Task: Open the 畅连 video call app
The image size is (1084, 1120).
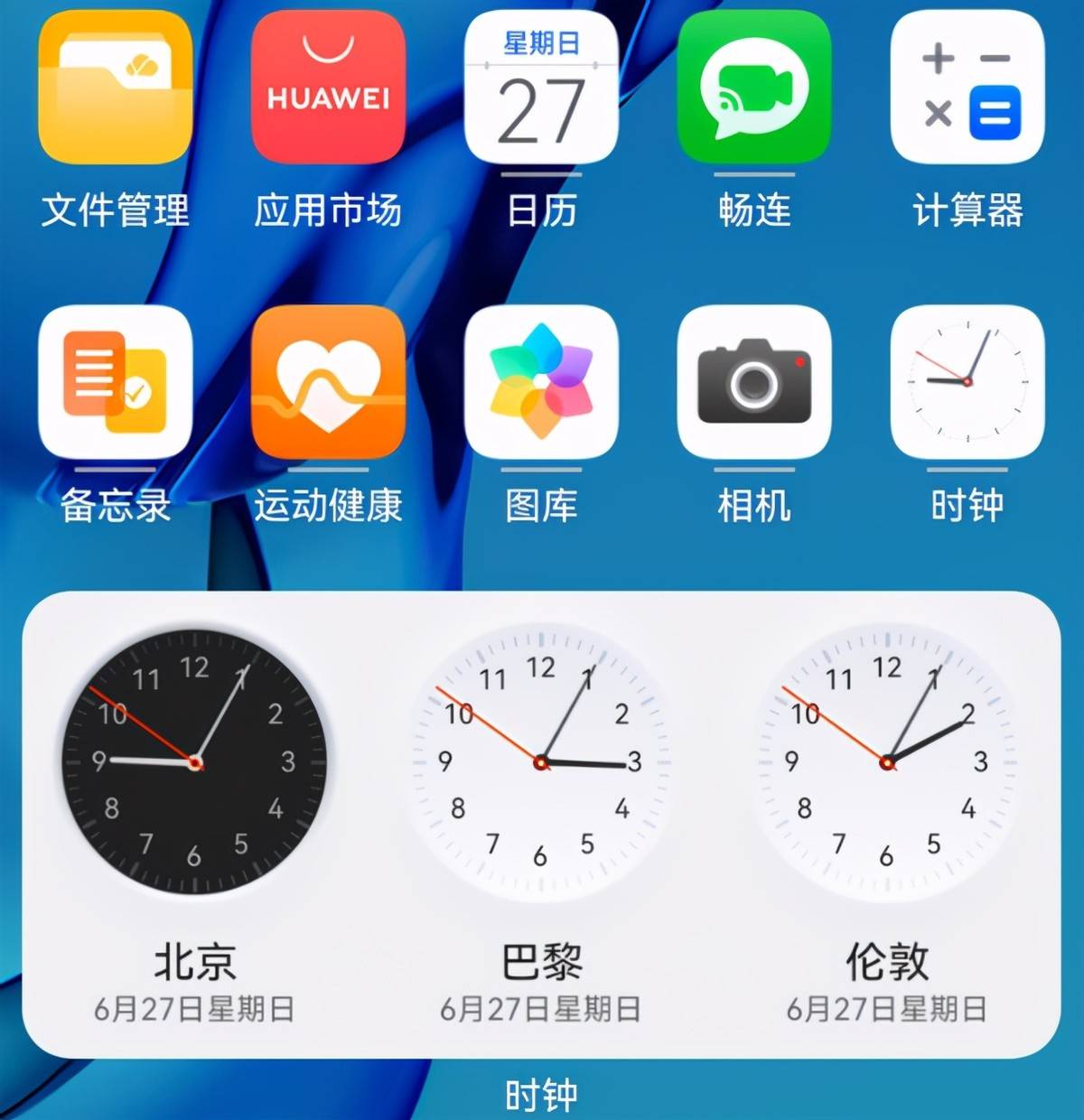Action: click(754, 88)
